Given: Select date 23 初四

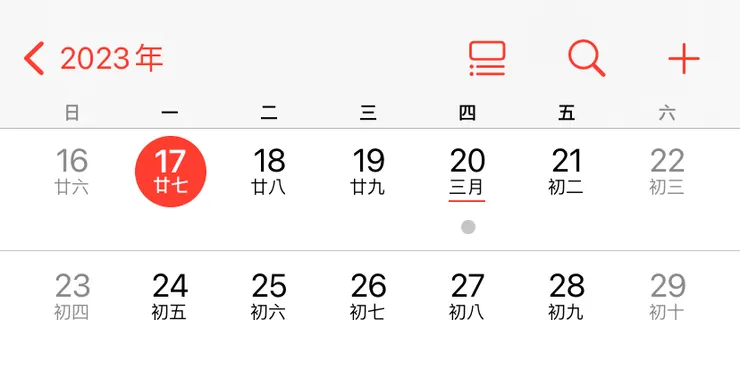Looking at the screenshot, I should click(x=72, y=296).
